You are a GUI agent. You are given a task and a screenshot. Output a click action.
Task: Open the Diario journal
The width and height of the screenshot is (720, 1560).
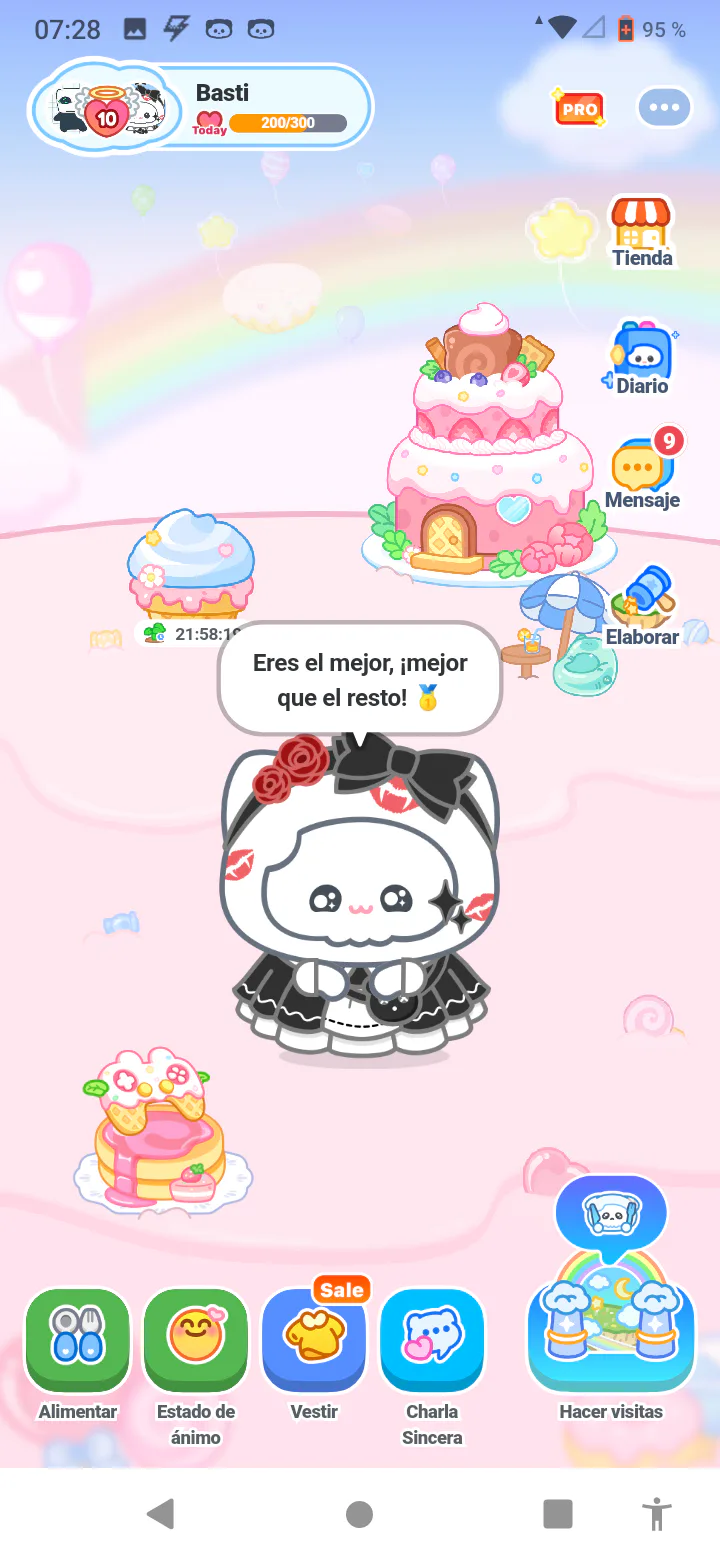point(641,359)
